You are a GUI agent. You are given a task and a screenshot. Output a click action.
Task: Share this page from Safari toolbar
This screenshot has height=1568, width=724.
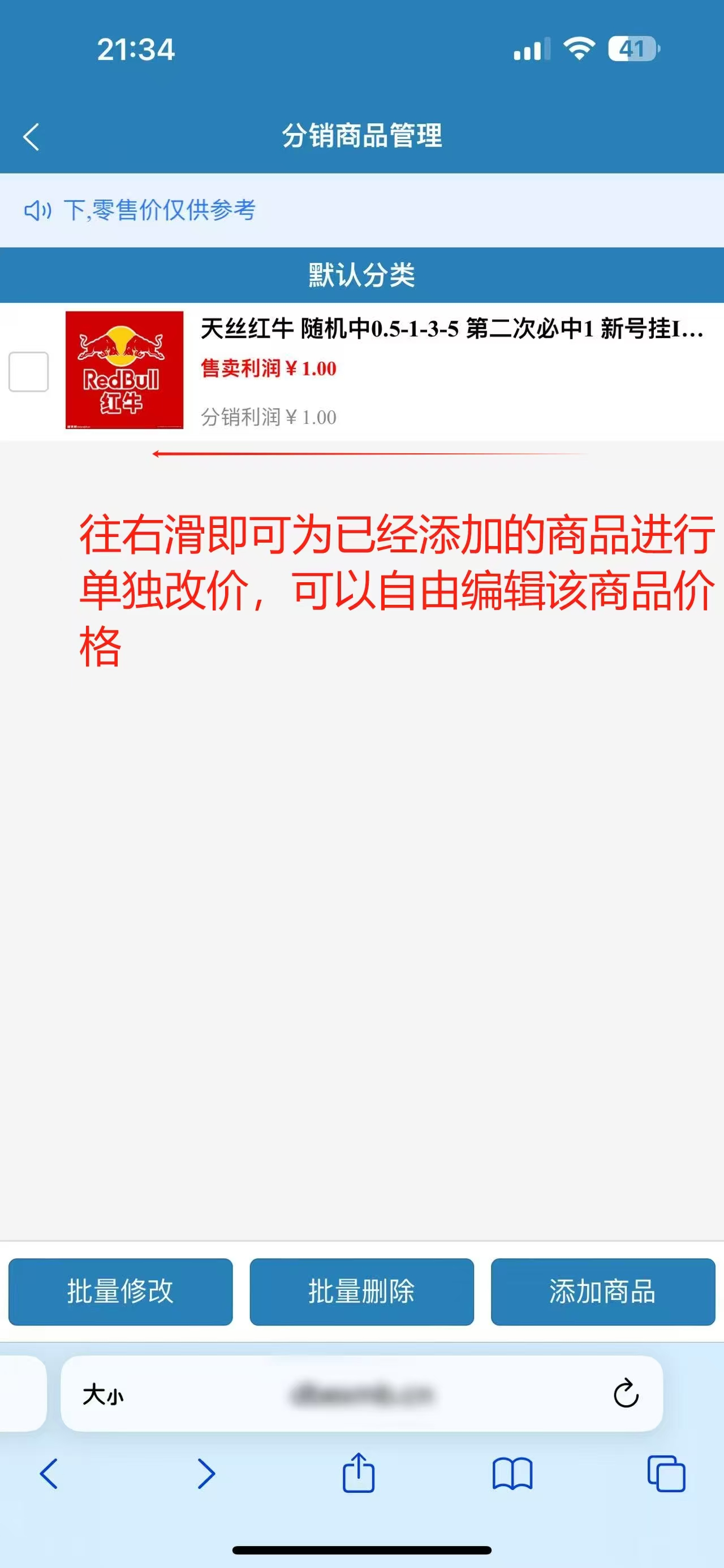click(359, 1472)
